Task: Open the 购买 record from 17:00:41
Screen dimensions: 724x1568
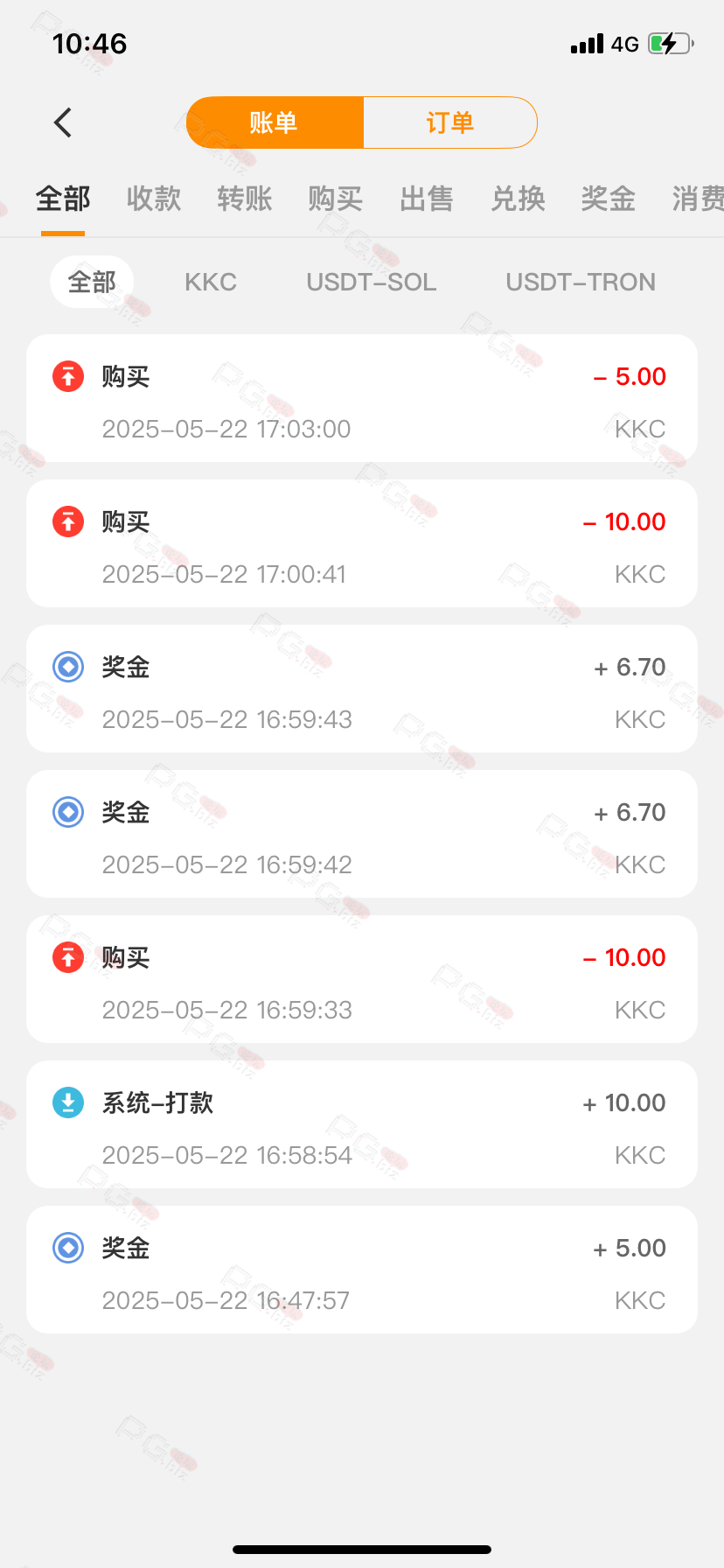Action: pos(362,543)
